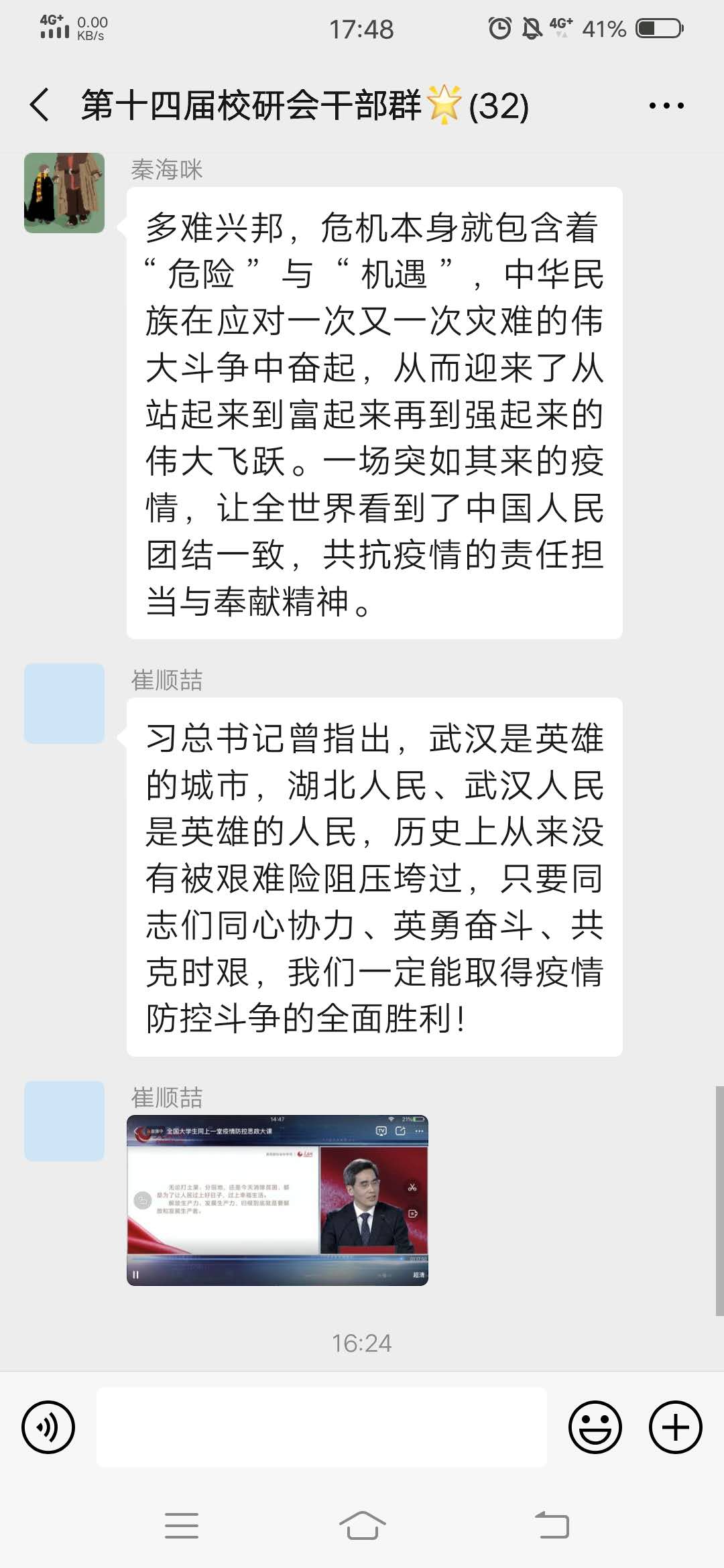Viewport: 724px width, 1568px height.
Task: Open 秦海咪's profile avatar
Action: pos(64,193)
